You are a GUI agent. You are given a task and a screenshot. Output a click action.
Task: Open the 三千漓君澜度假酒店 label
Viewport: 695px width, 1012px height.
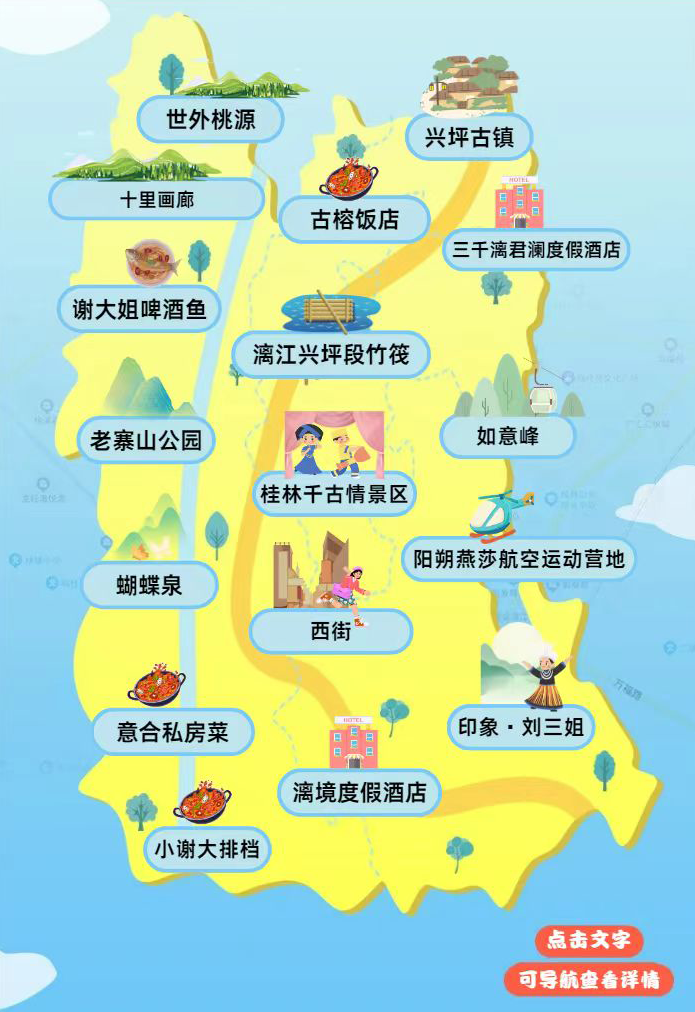536,250
